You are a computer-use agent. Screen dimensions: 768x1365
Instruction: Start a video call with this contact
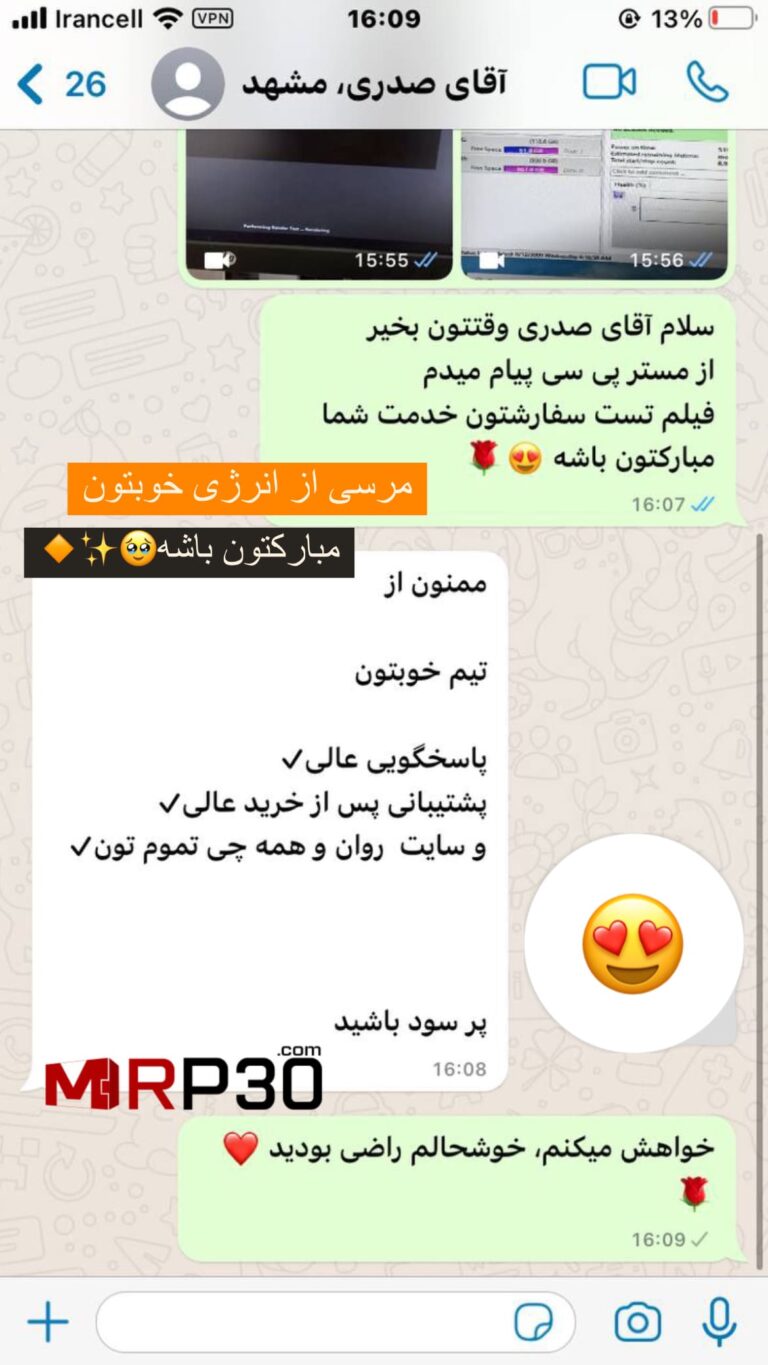609,83
